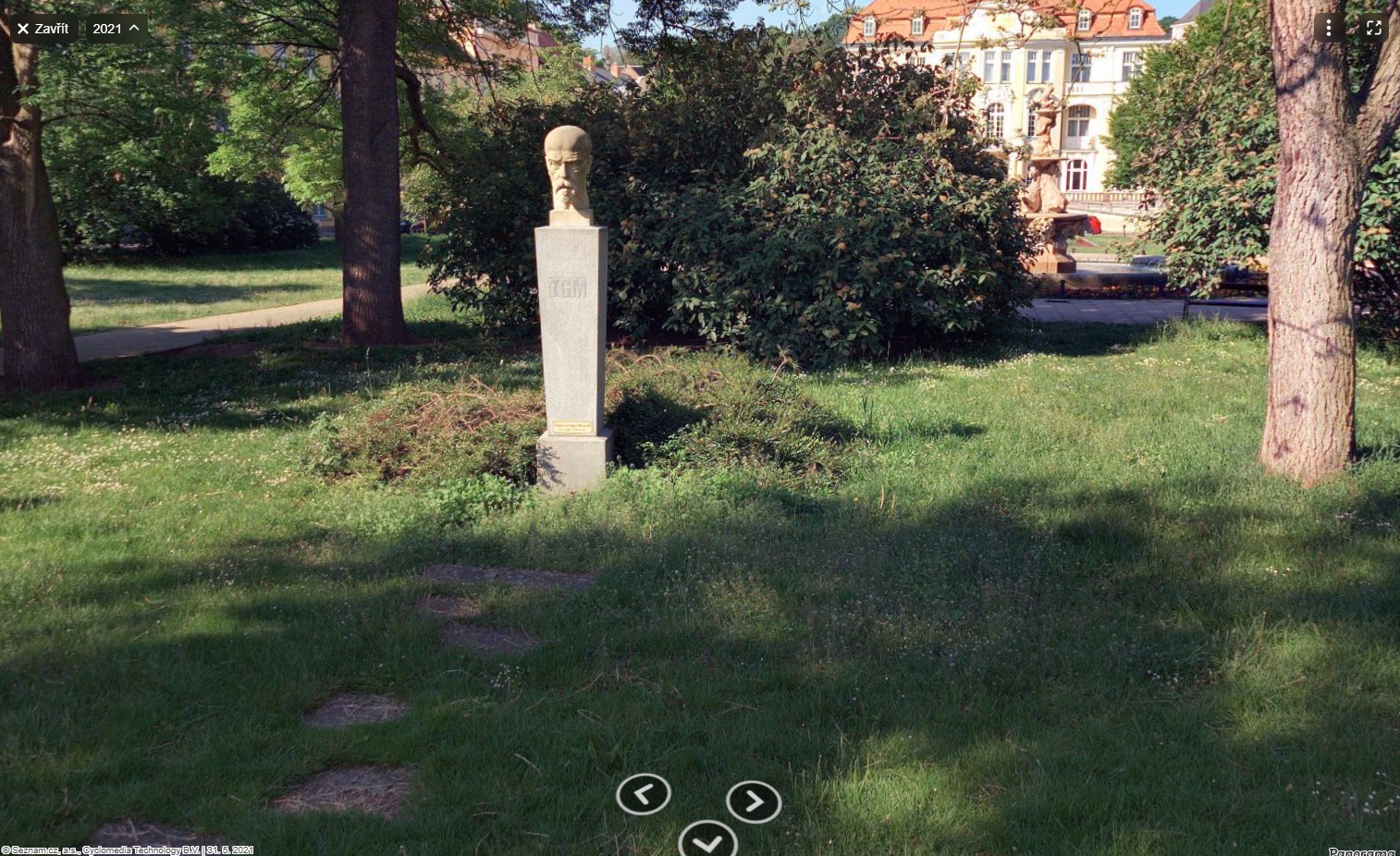Move backward with the down arrow
Screen dimensions: 1400x856
click(x=707, y=840)
